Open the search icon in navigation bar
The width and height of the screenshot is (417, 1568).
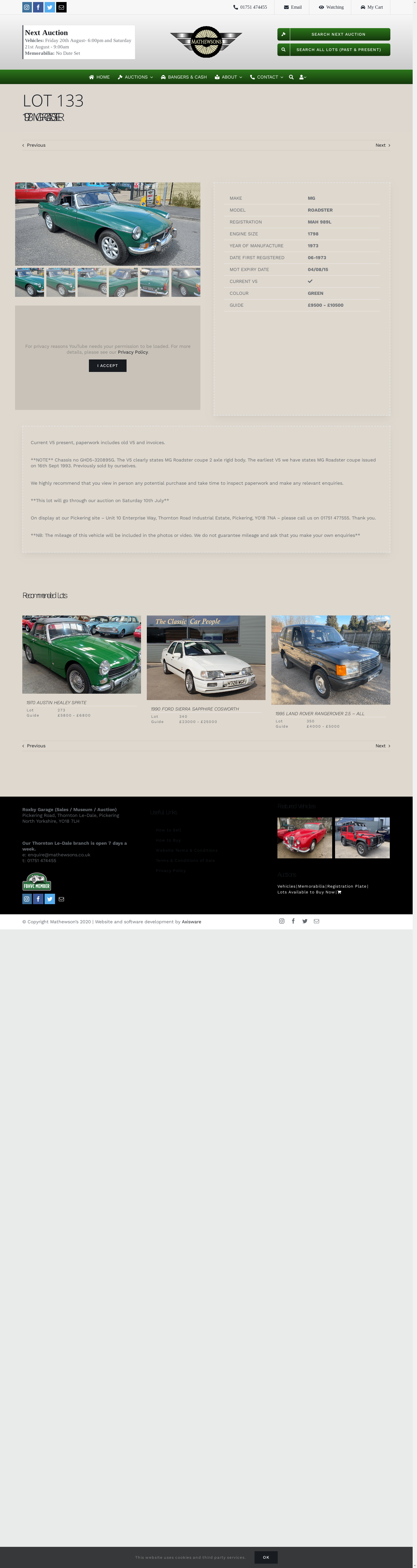pos(291,77)
